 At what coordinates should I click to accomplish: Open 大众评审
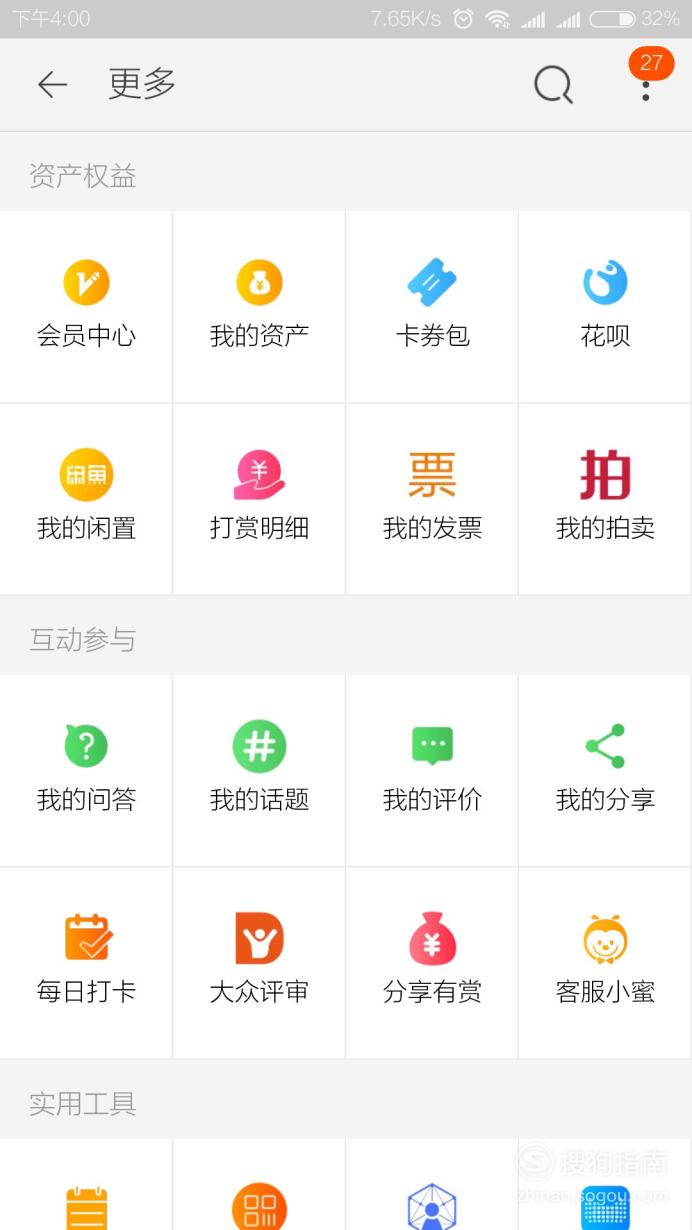click(259, 963)
